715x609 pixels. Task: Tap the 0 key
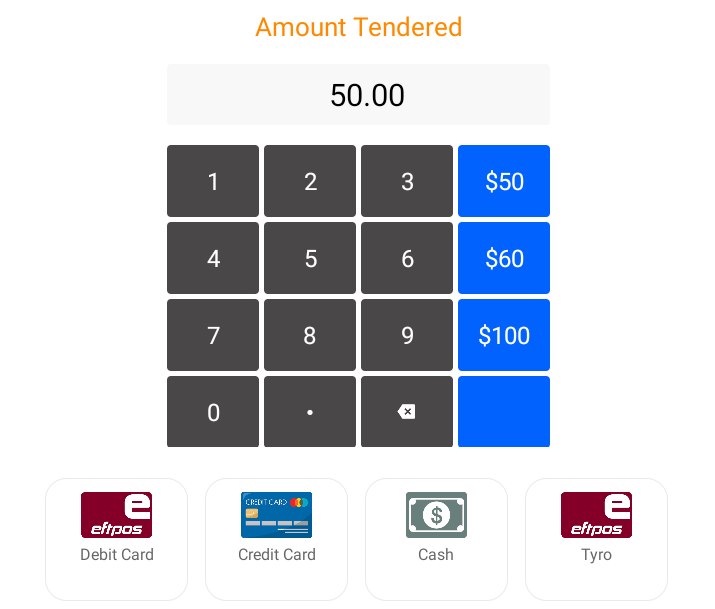[213, 412]
